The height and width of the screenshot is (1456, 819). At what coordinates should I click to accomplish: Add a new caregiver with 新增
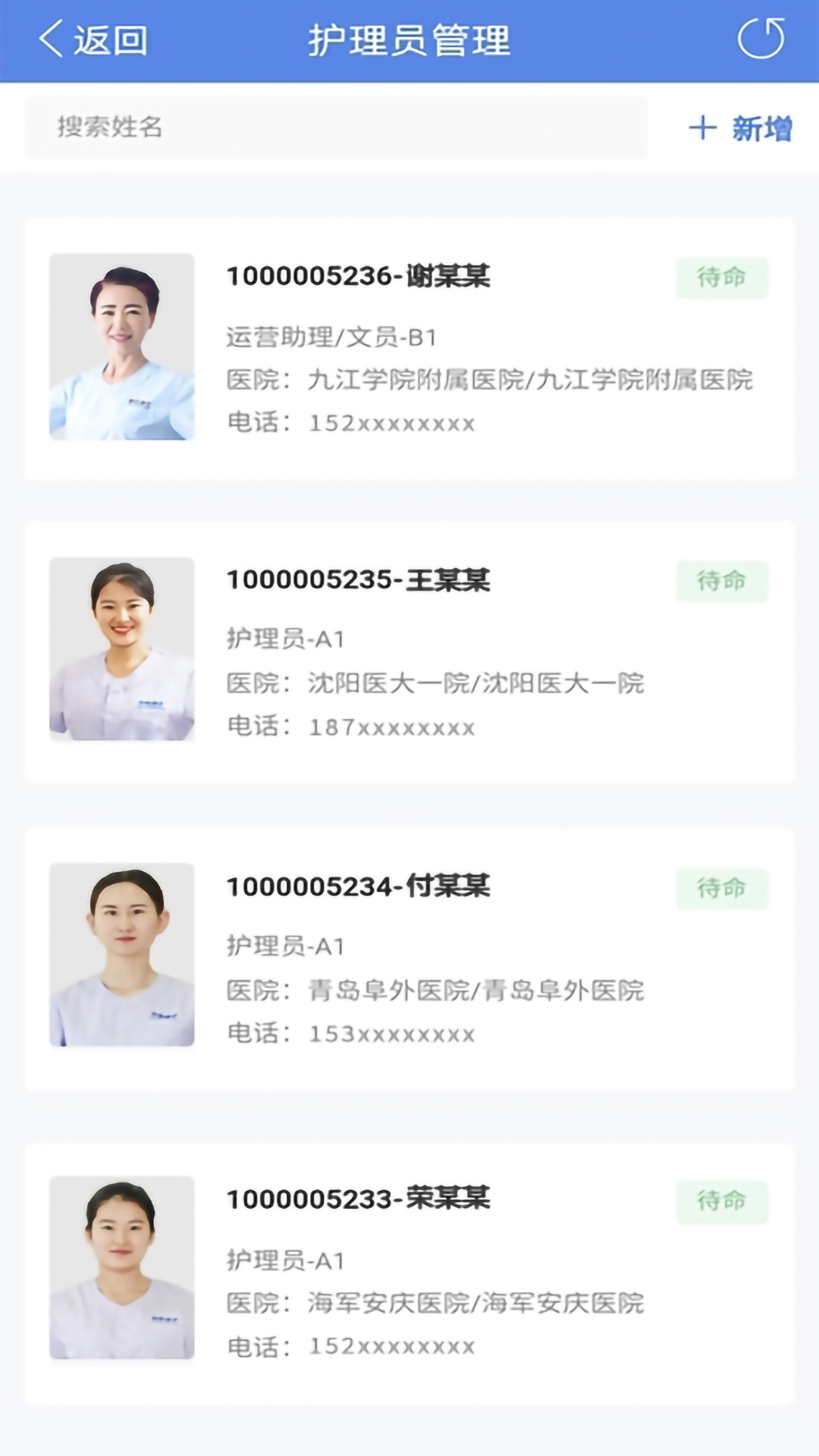click(740, 128)
